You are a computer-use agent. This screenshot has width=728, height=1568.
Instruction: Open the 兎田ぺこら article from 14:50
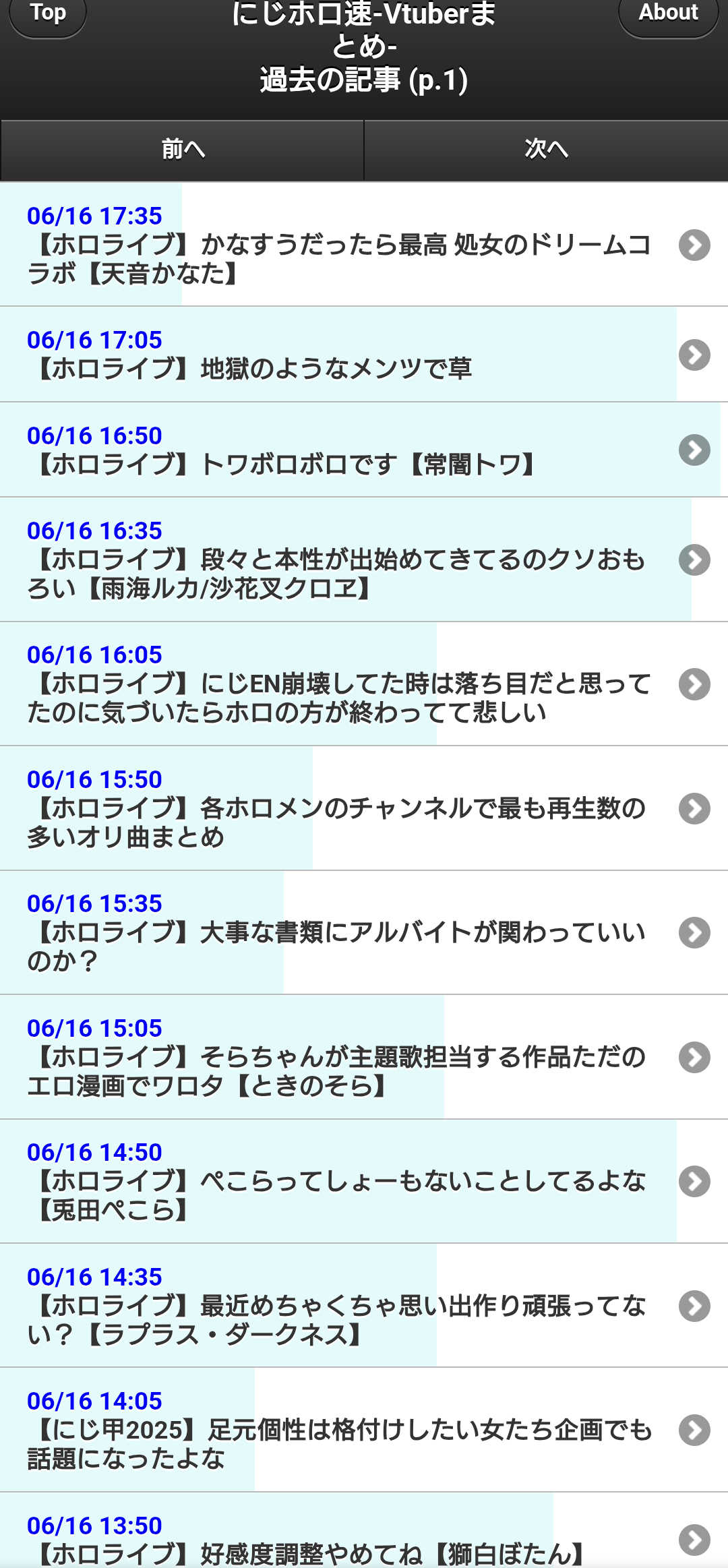click(364, 1181)
